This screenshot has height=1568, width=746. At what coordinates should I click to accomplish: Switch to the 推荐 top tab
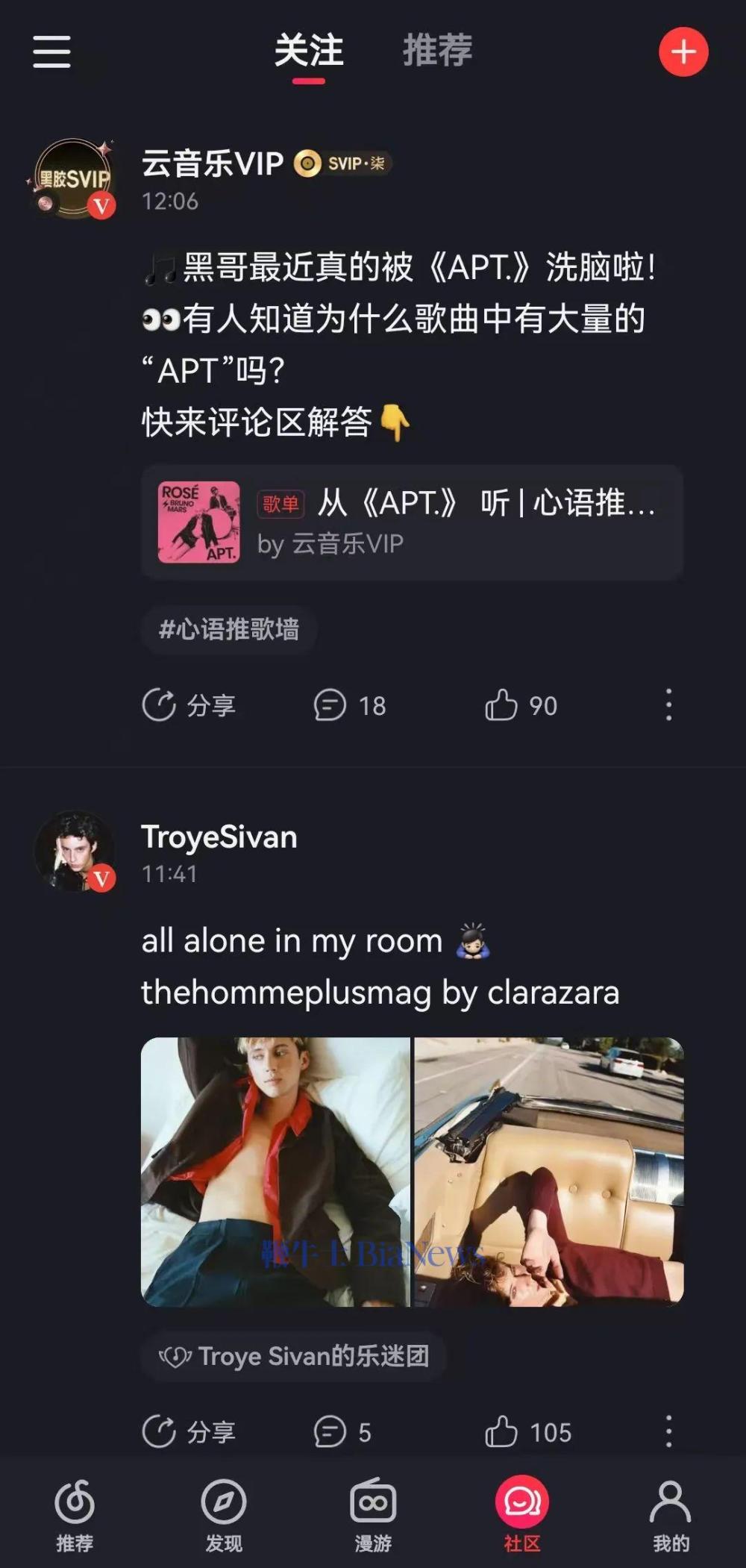click(x=437, y=51)
